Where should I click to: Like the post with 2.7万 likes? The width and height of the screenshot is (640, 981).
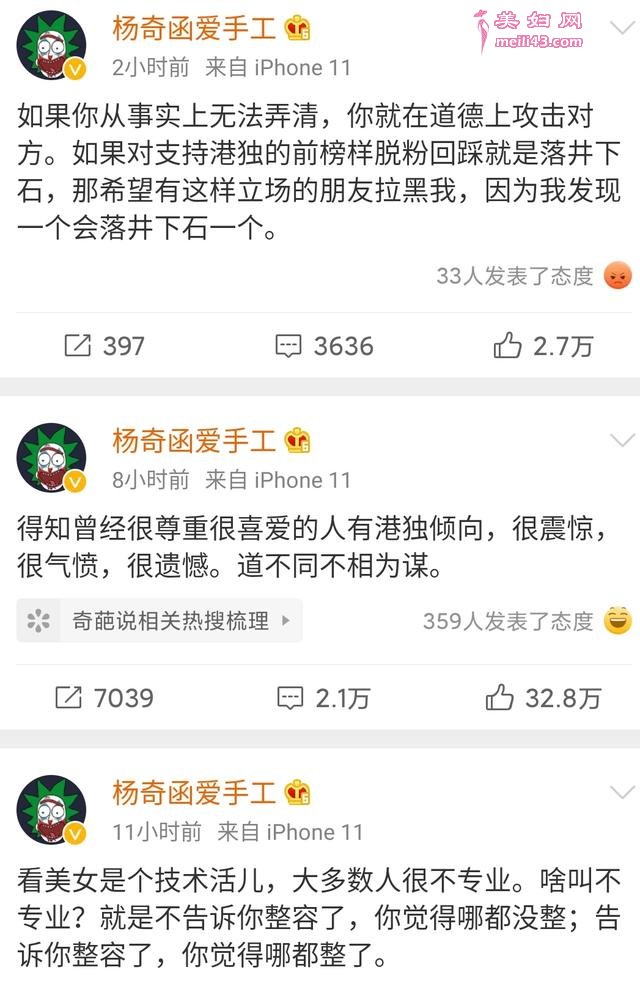tap(543, 346)
